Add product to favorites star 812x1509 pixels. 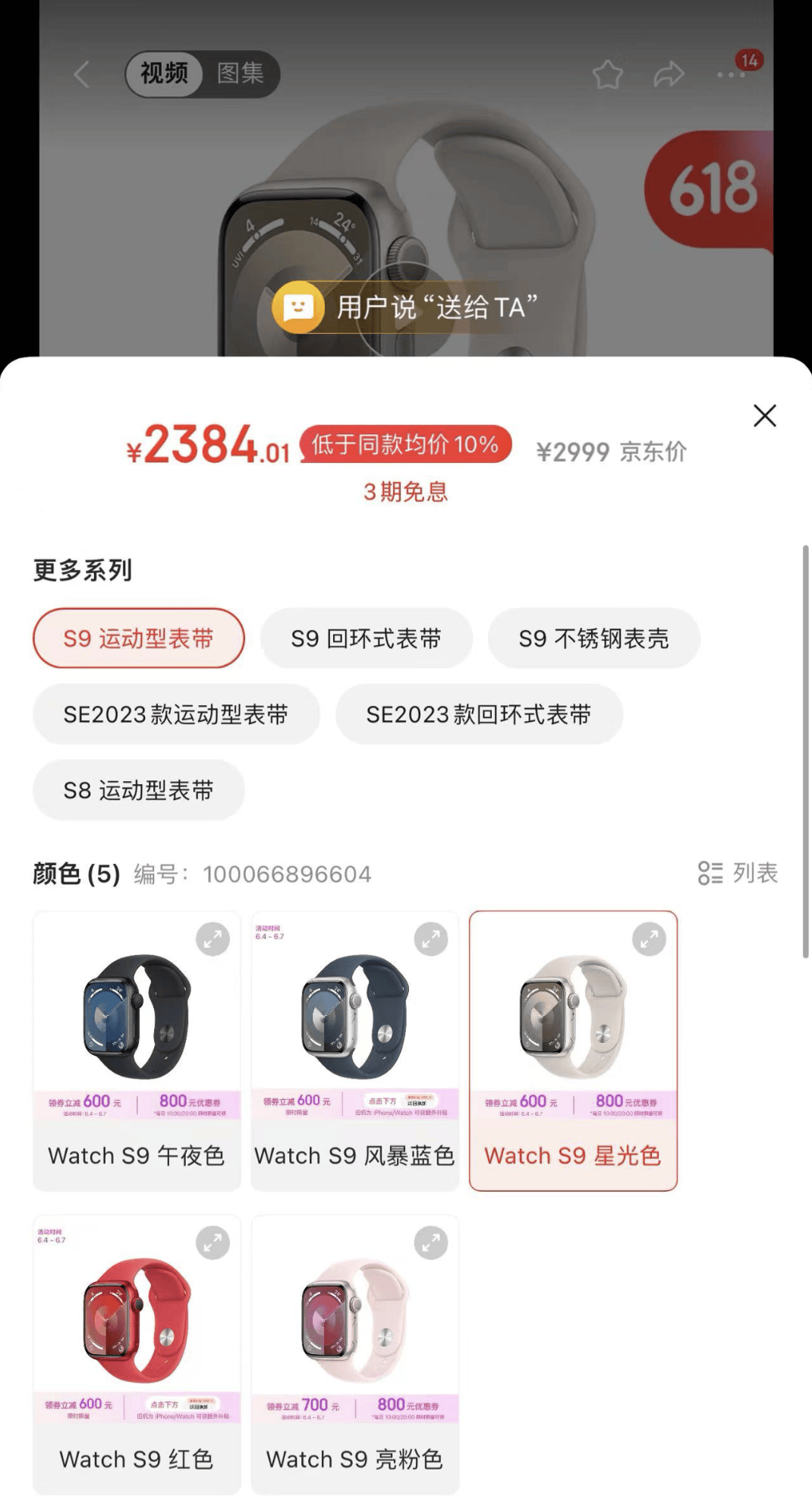[x=607, y=74]
